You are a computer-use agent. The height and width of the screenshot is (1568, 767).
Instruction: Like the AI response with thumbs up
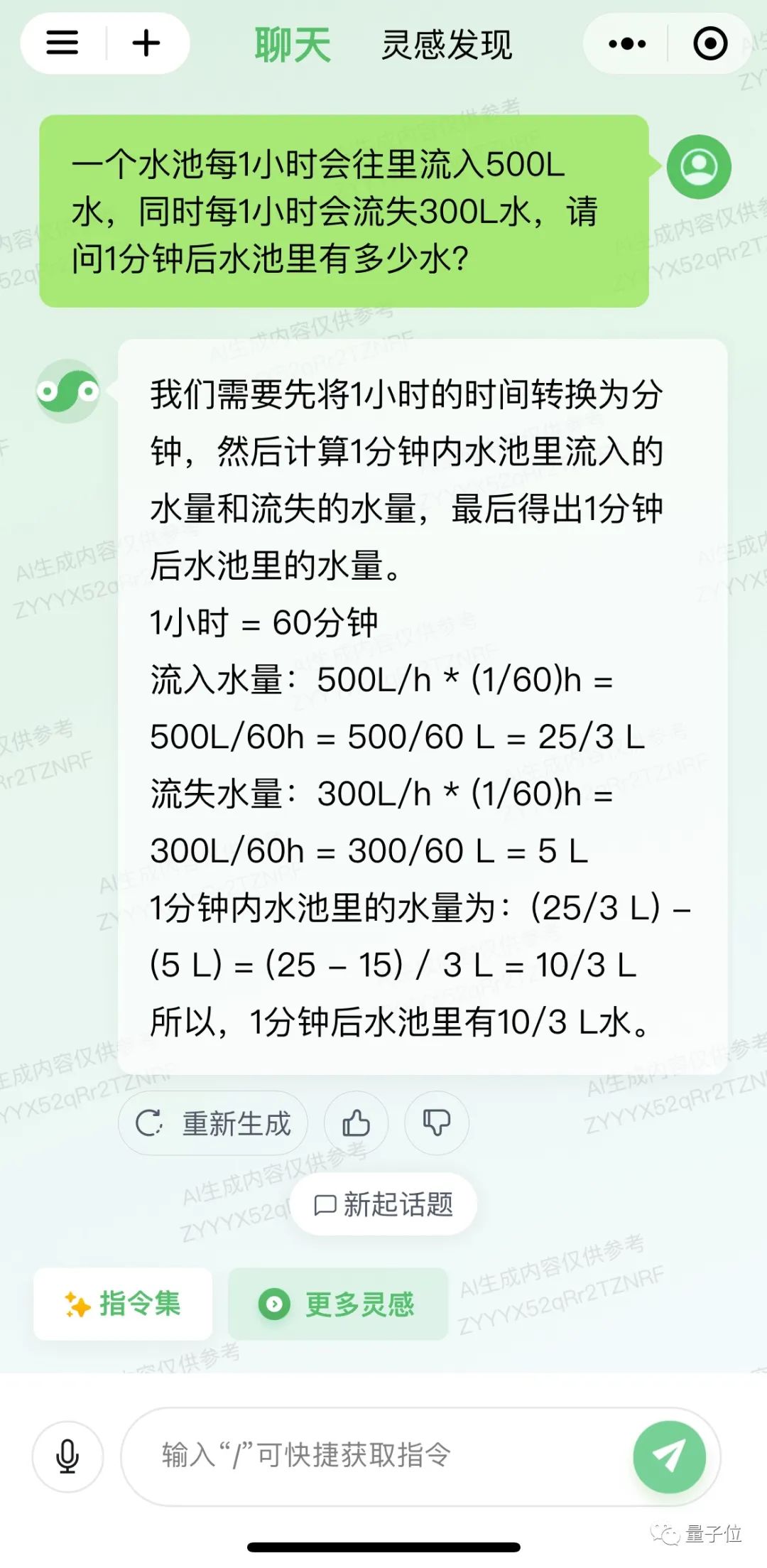click(357, 1123)
